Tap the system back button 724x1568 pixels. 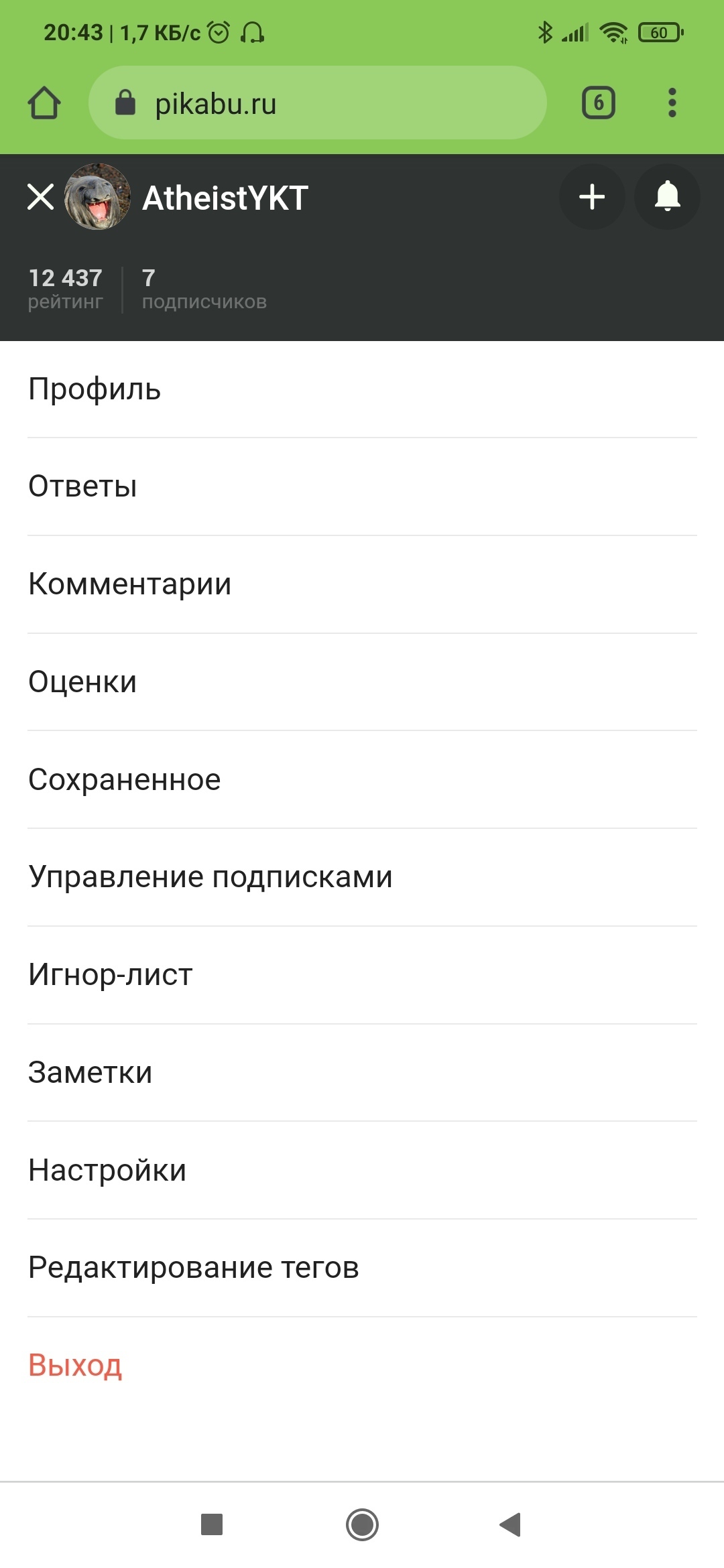(510, 1524)
